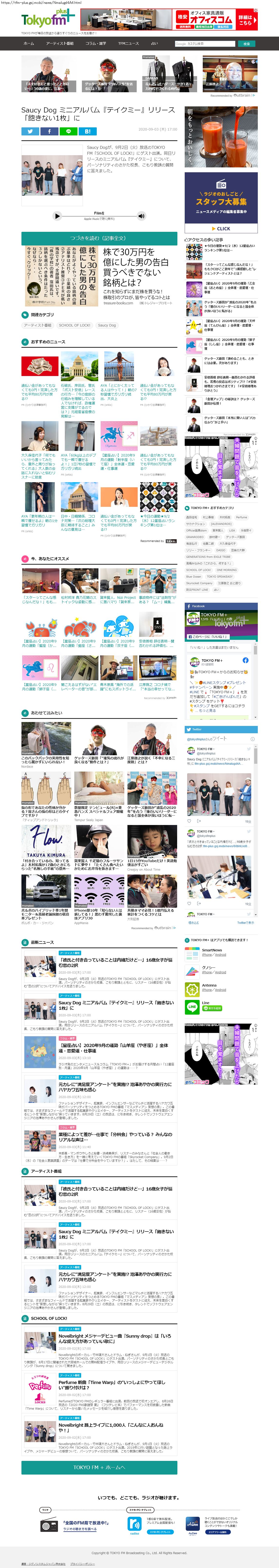Select the SCHOOL OF LOCK! category chip
Viewport: 279px width, 1568px height.
[x=74, y=325]
